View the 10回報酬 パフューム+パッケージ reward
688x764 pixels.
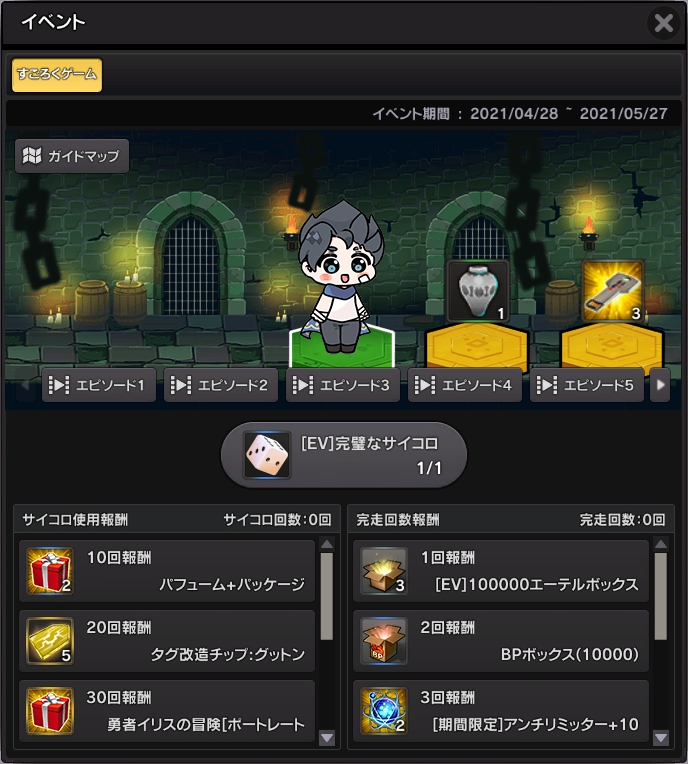coord(167,571)
